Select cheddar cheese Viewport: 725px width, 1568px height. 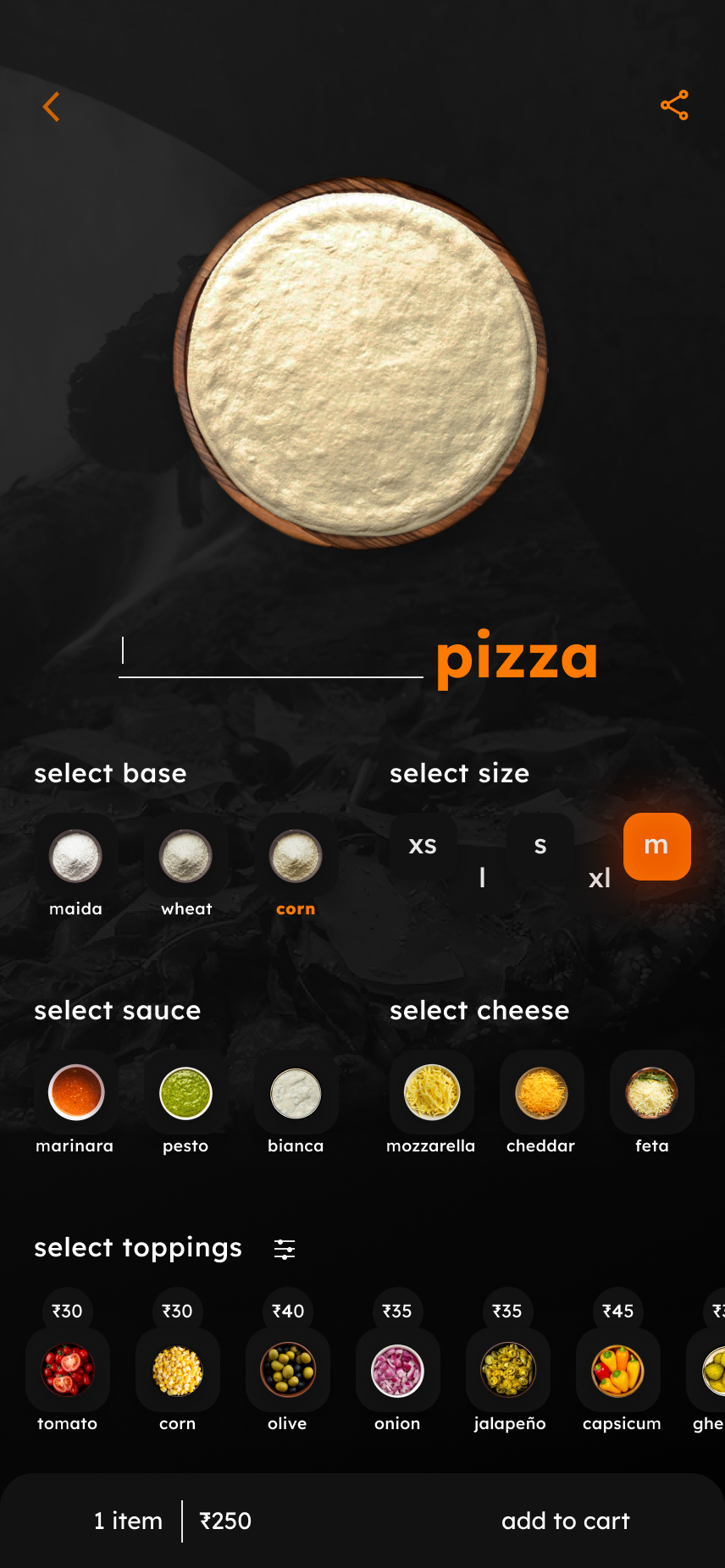point(541,1093)
